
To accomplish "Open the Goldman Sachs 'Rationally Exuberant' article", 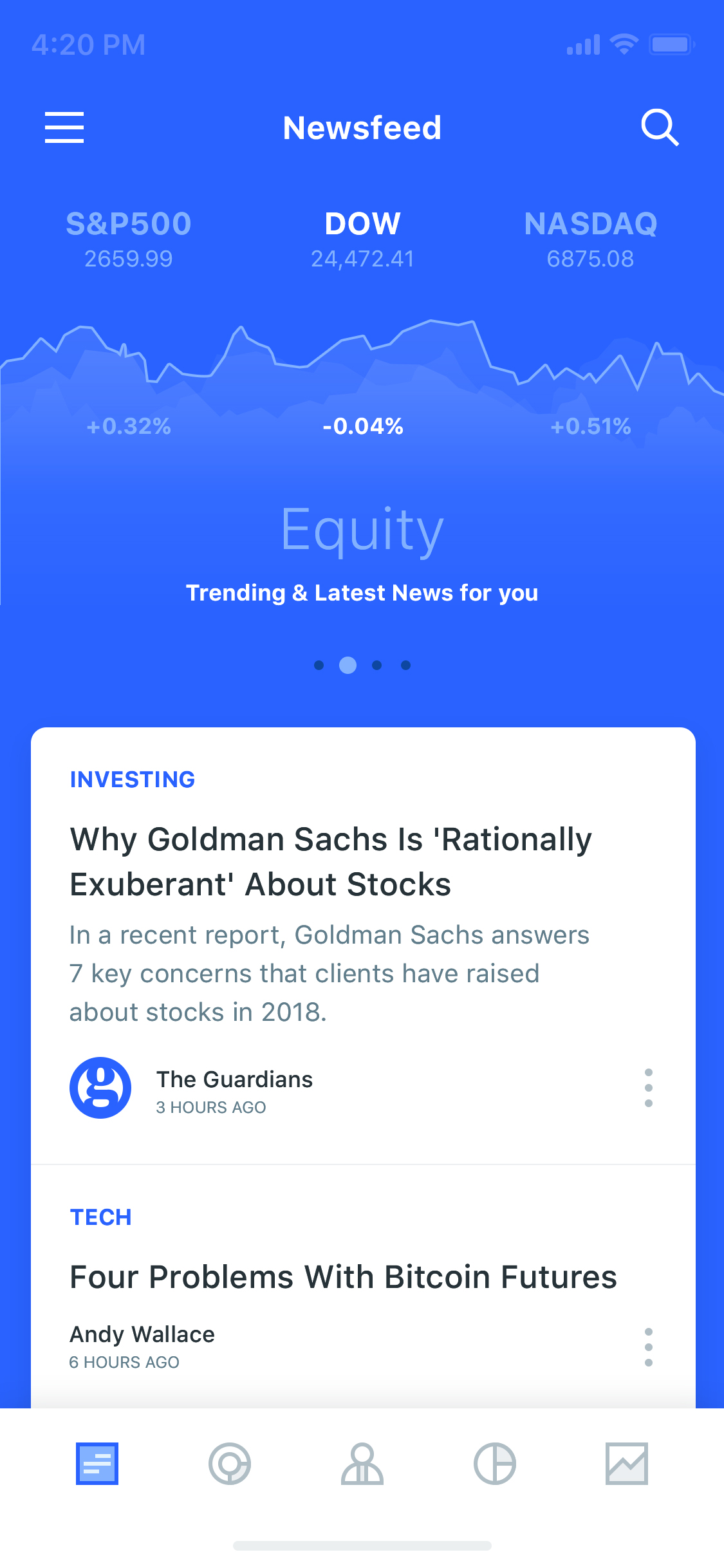I will pos(331,861).
